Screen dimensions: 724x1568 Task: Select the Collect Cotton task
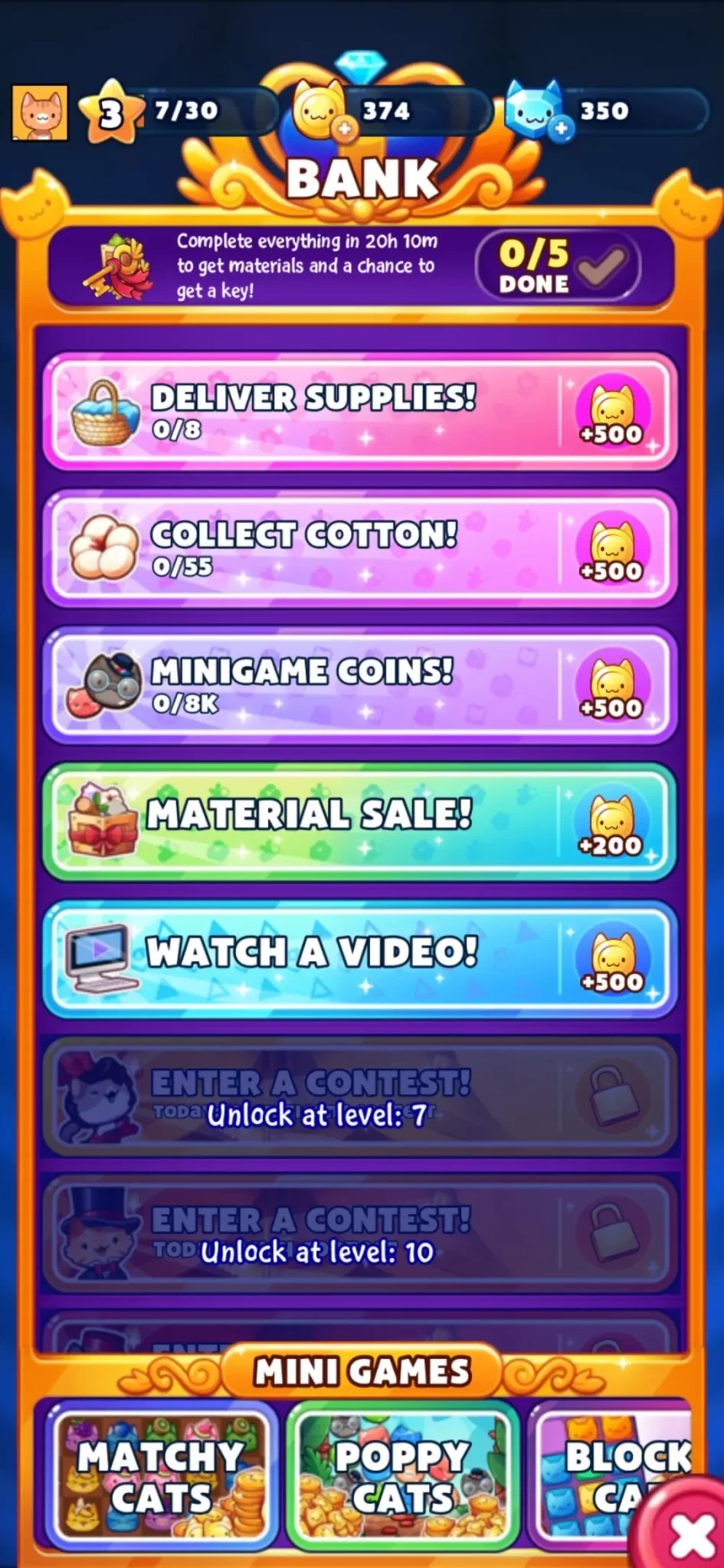pyautogui.click(x=360, y=549)
